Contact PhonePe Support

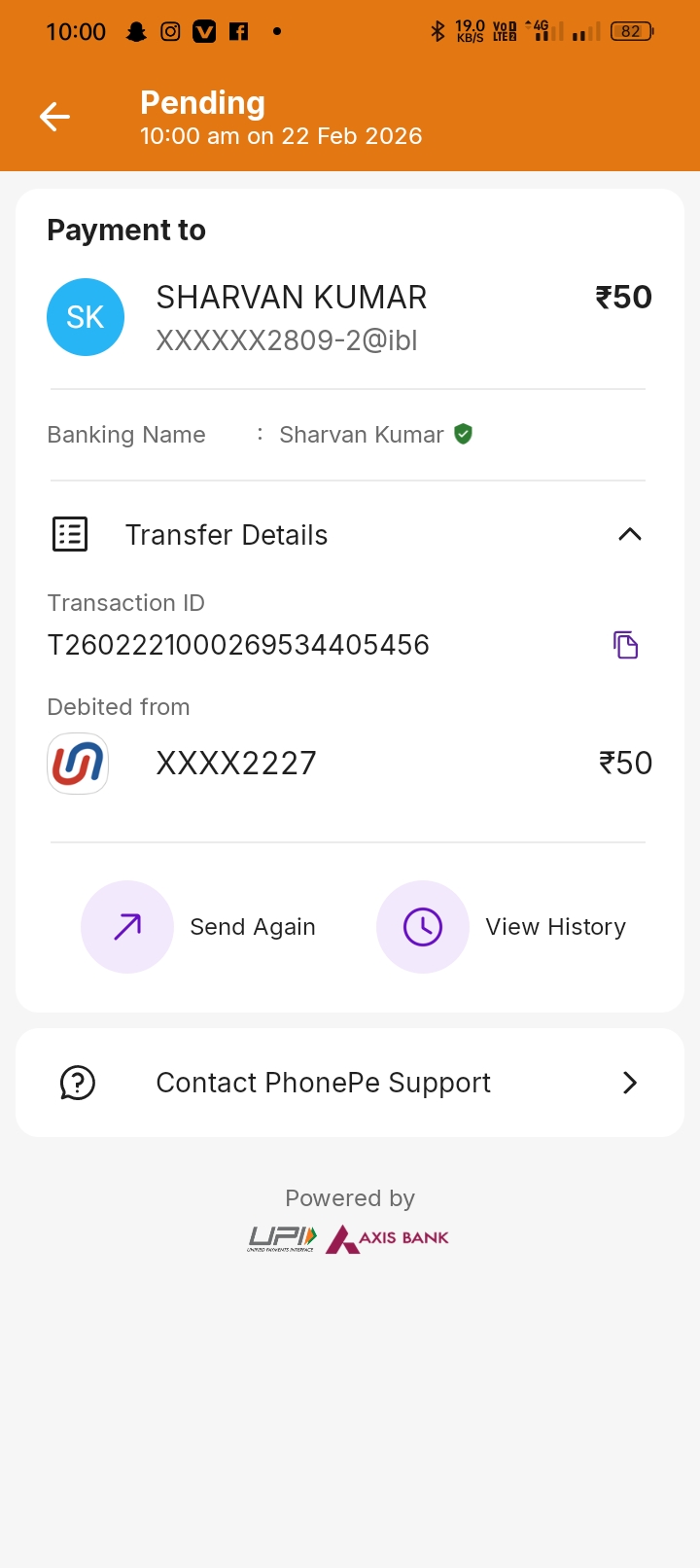[x=350, y=1083]
